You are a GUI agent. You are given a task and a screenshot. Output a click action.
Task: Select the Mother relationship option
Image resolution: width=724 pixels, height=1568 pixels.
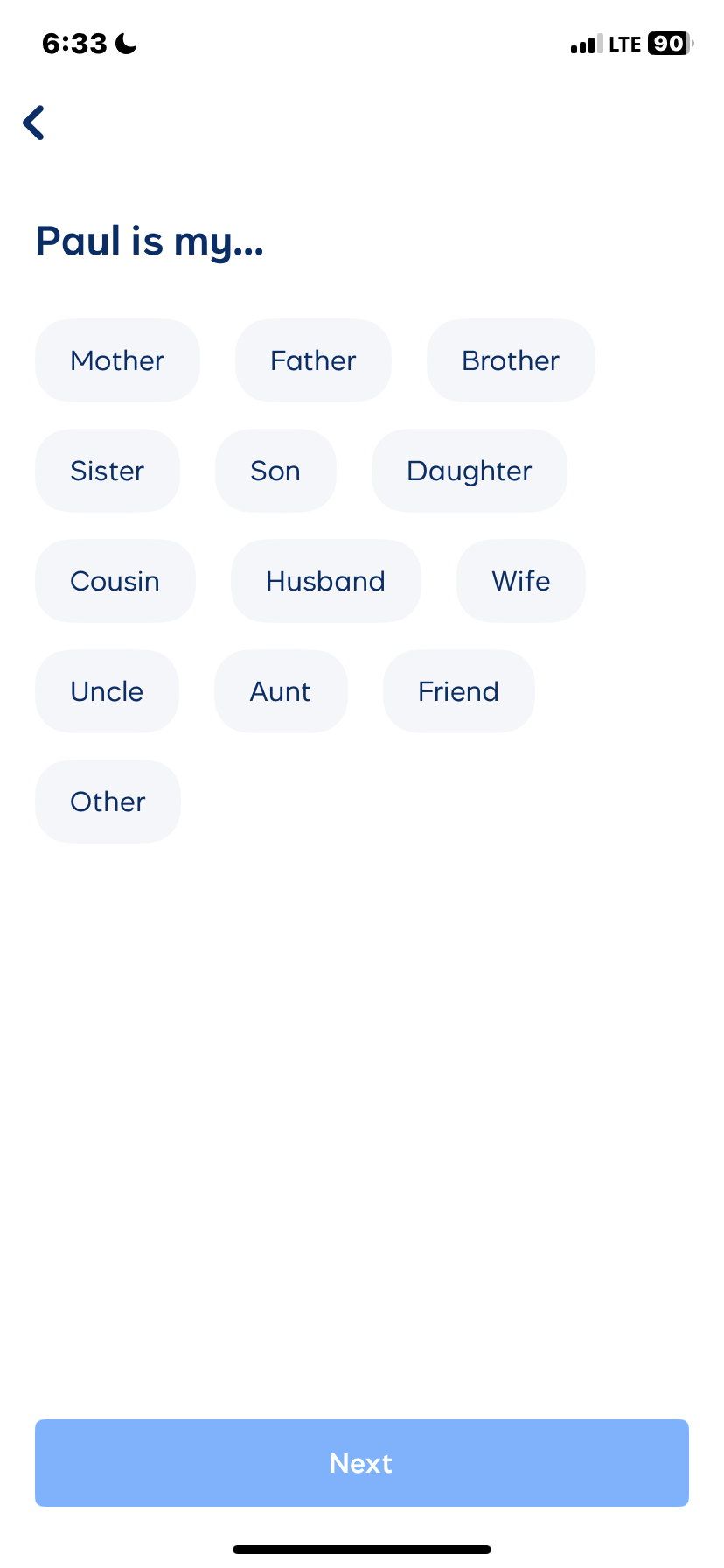pyautogui.click(x=117, y=360)
